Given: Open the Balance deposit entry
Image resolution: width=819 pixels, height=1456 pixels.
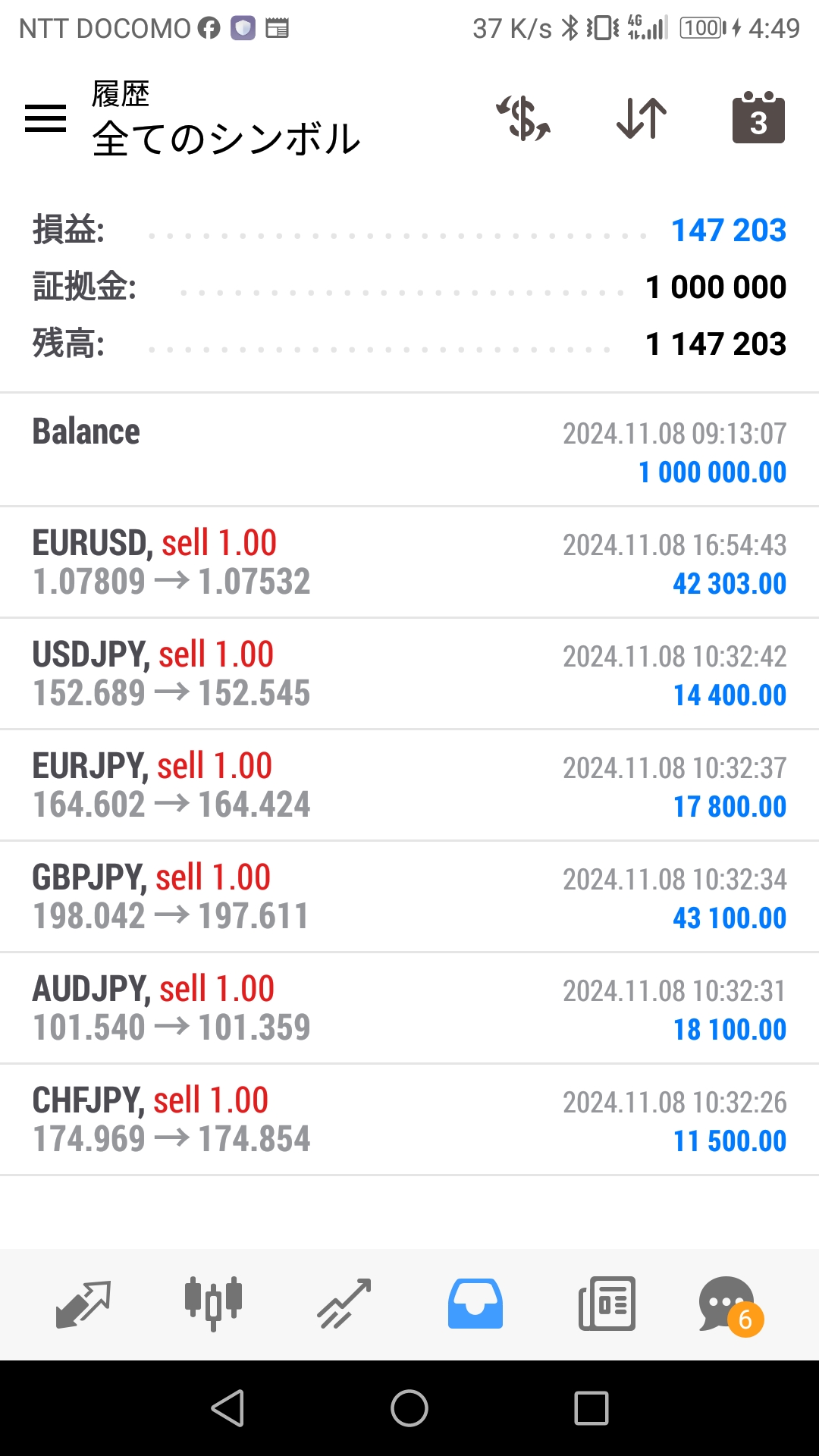Looking at the screenshot, I should [409, 450].
